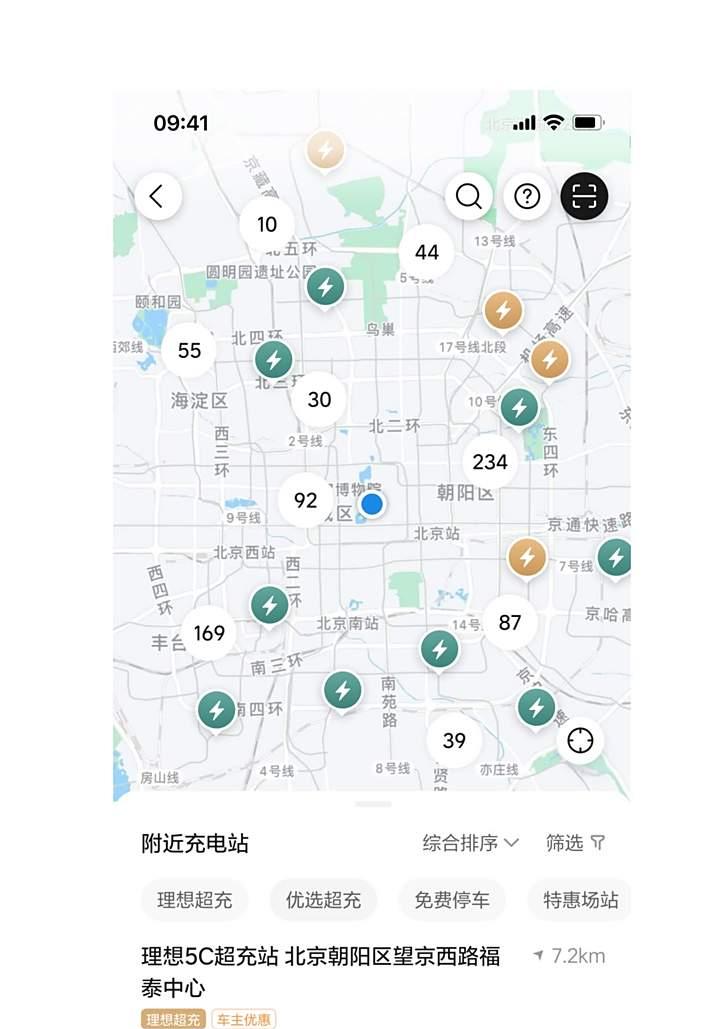Open the map search
Image resolution: width=722 pixels, height=1029 pixels.
(469, 196)
